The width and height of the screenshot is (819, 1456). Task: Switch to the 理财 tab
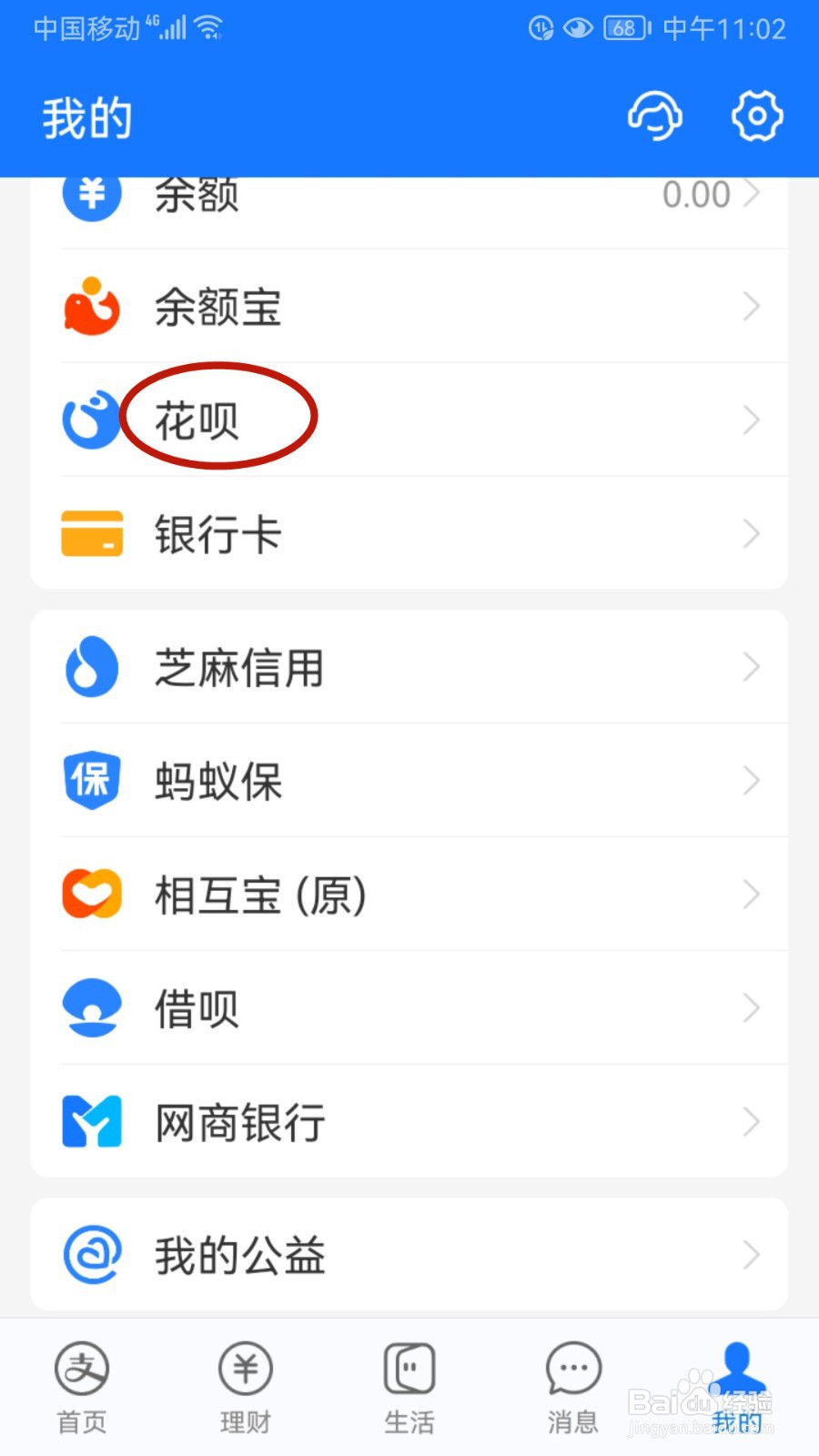click(x=246, y=1385)
